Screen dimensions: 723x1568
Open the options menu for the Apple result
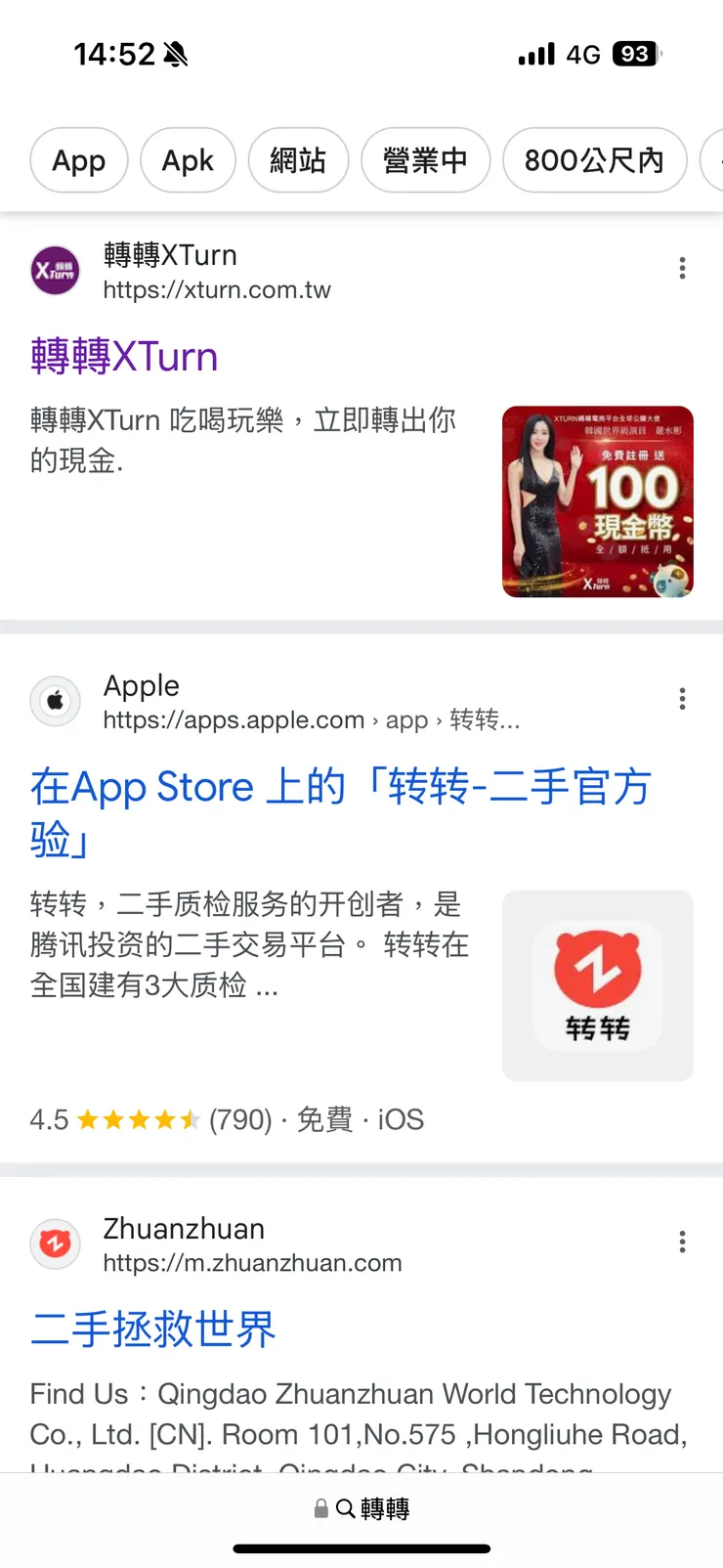pos(682,698)
